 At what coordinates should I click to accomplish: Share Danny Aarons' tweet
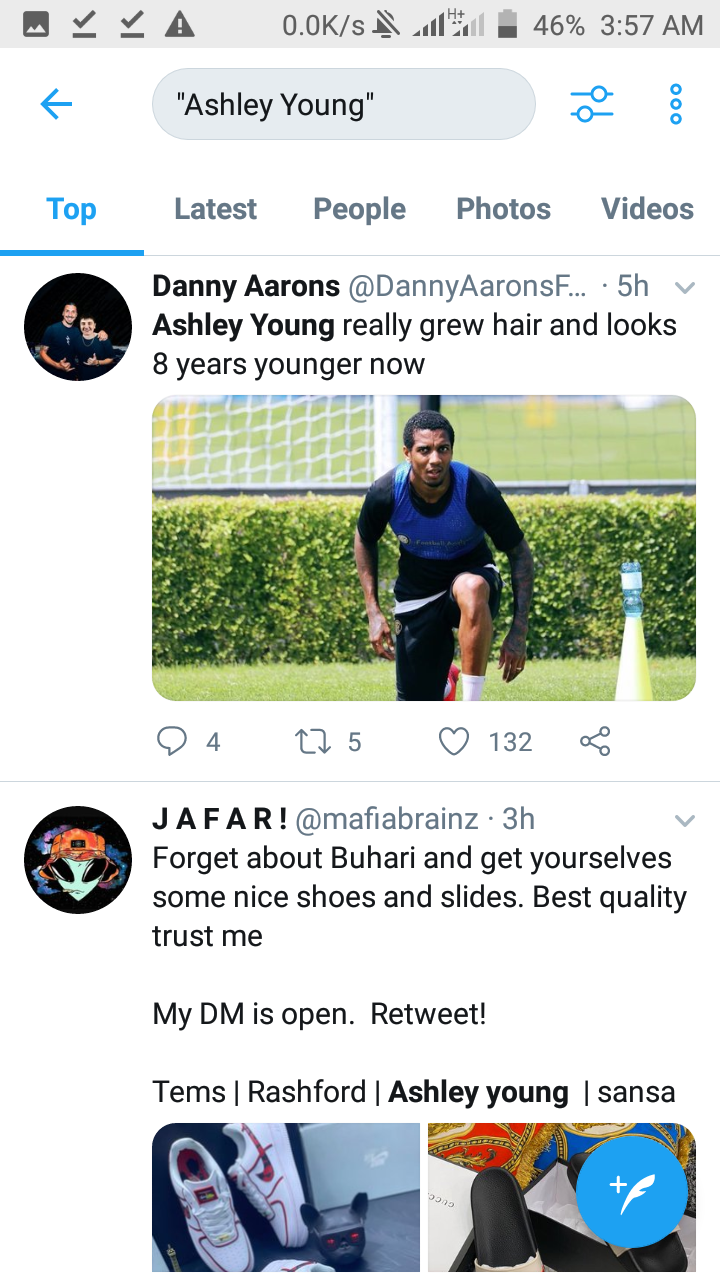(595, 741)
